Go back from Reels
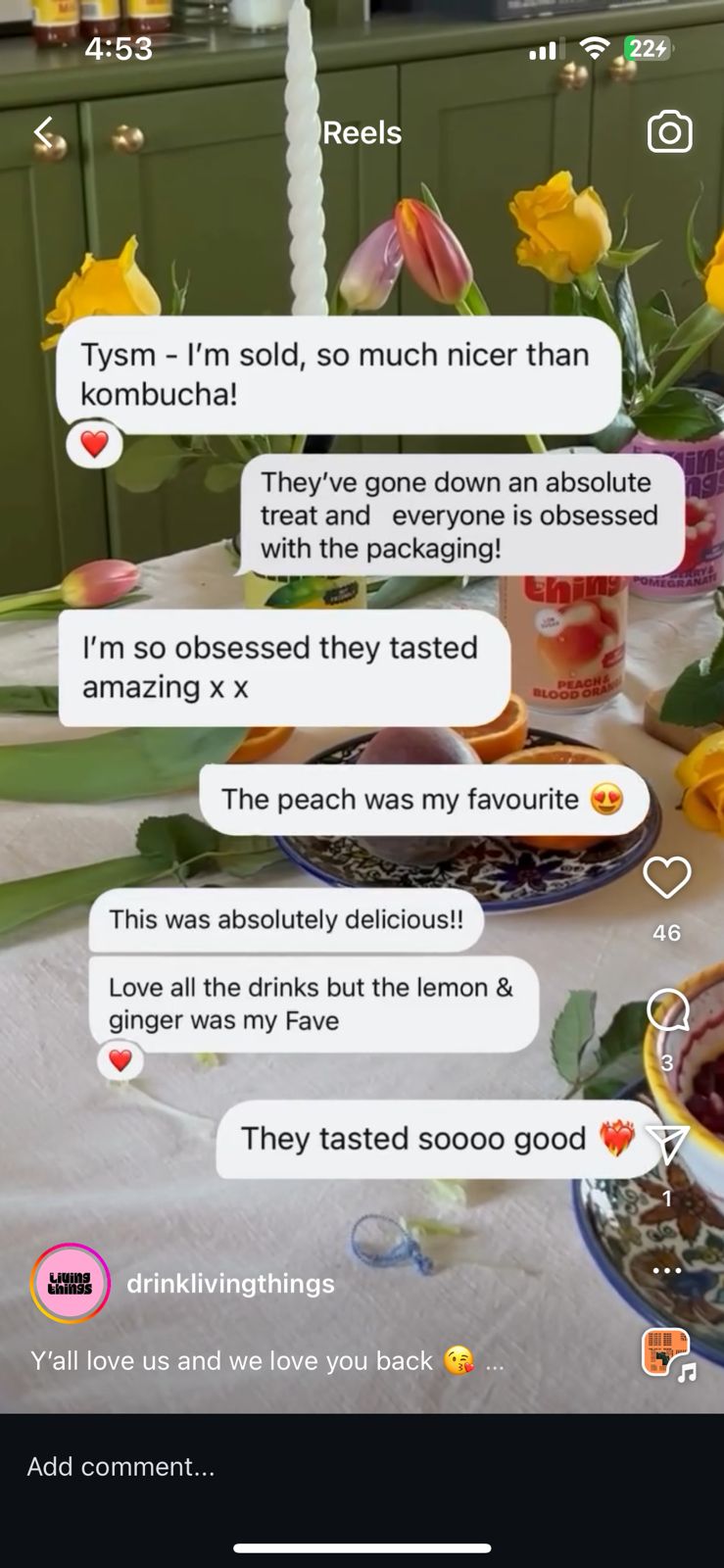This screenshot has width=724, height=1568. [x=43, y=132]
